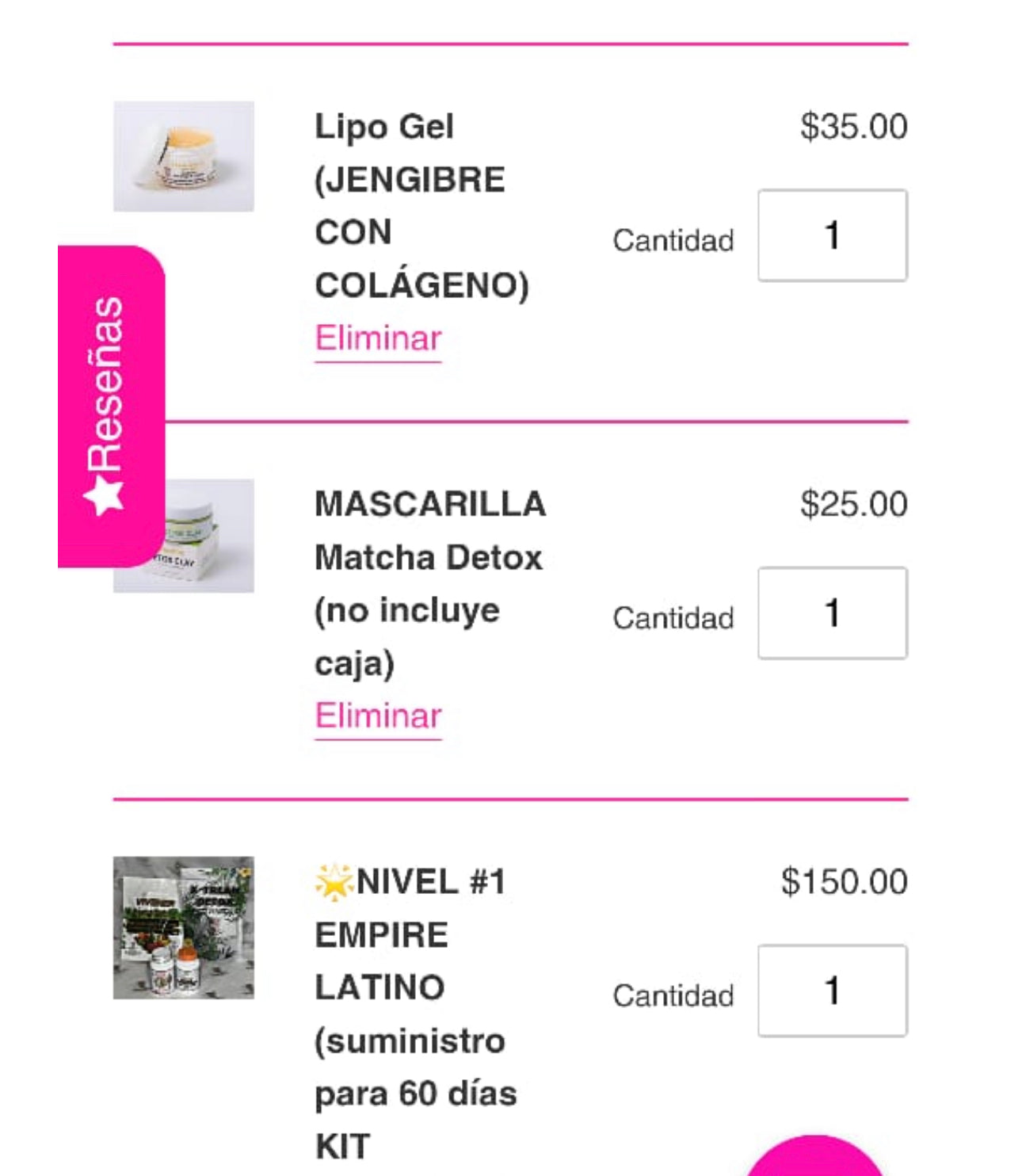Image resolution: width=1022 pixels, height=1176 pixels.
Task: Open the Reseñas reviews side tab
Action: (111, 406)
